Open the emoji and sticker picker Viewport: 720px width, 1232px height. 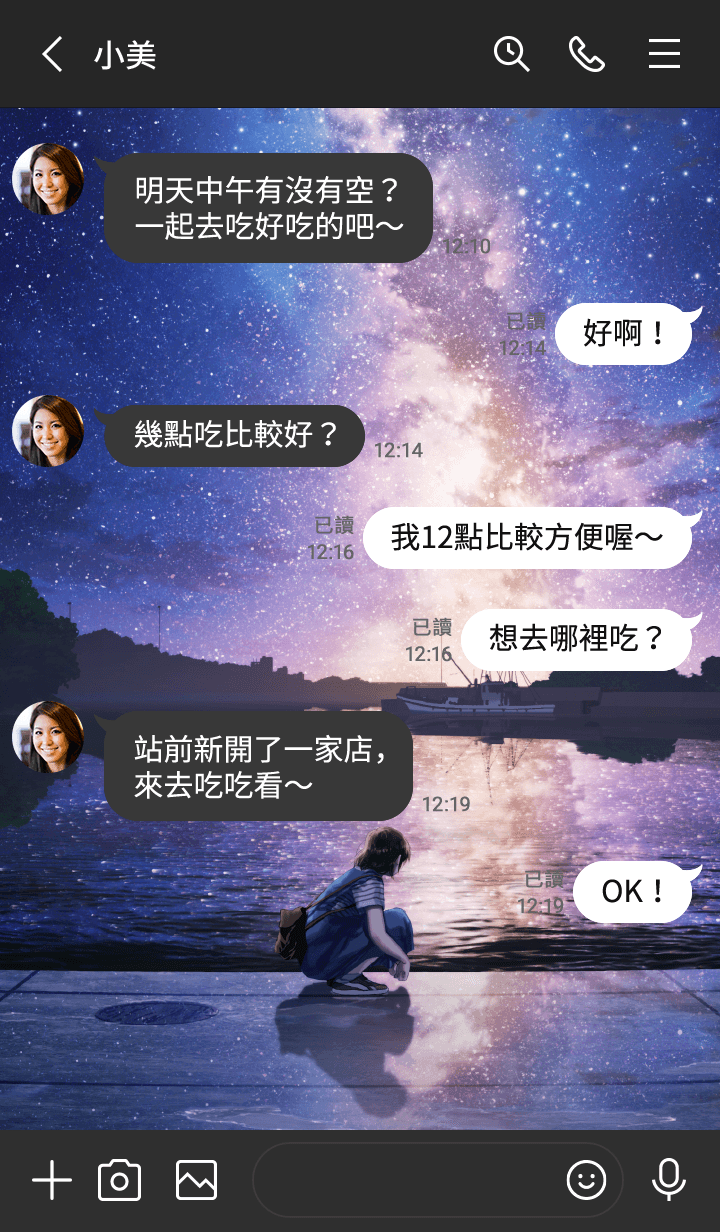[x=587, y=1181]
